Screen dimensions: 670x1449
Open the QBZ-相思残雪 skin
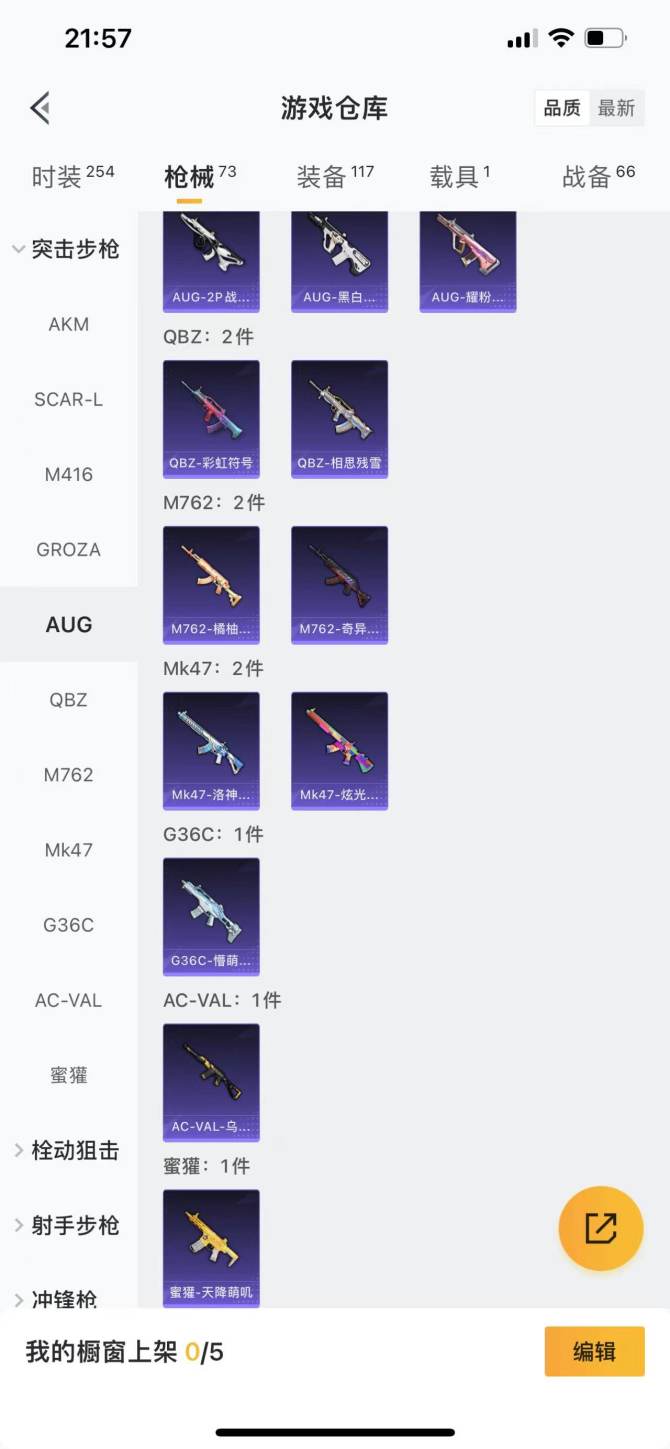(339, 418)
